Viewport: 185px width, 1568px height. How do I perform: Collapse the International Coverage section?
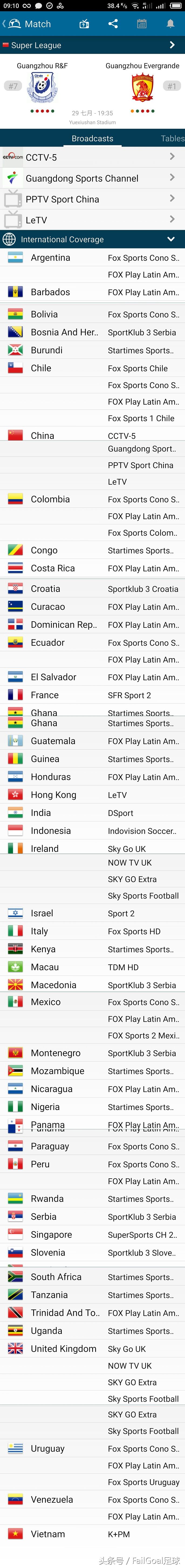click(171, 239)
